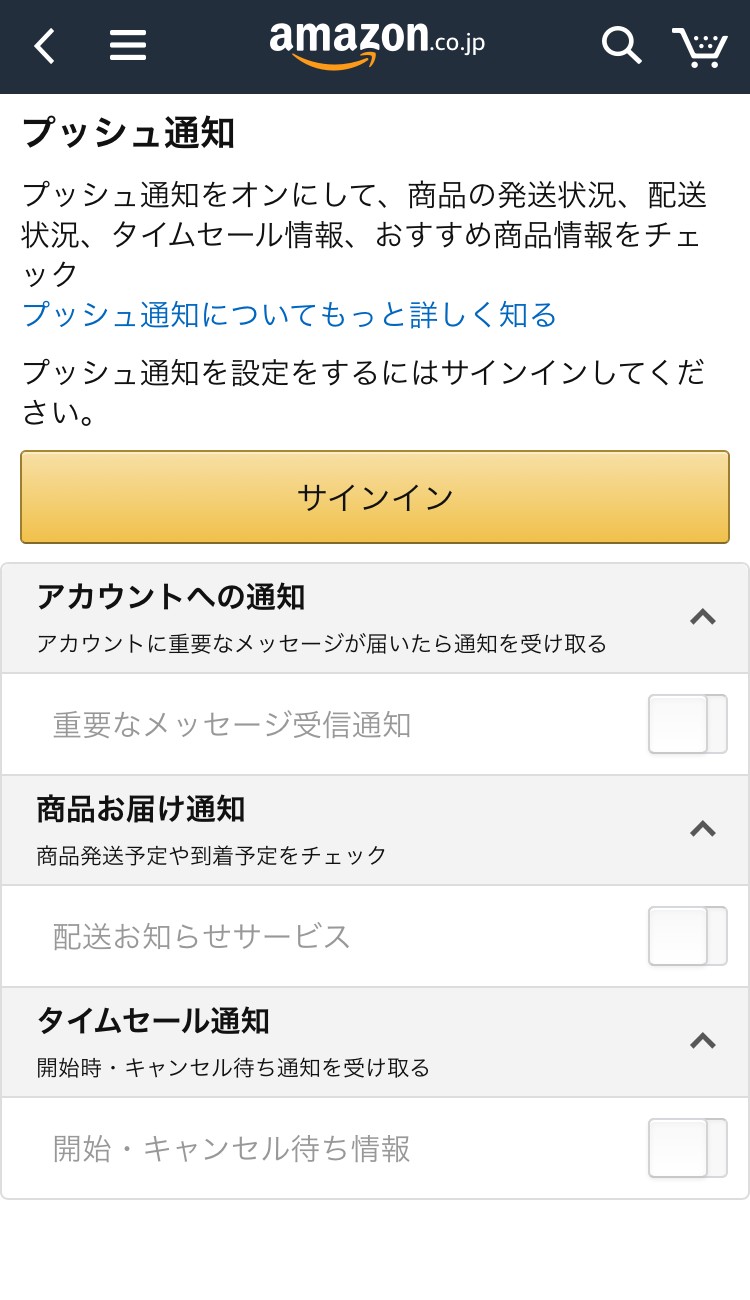Collapse the 商品お届け通知 section
The height and width of the screenshot is (1300, 750).
[x=703, y=829]
